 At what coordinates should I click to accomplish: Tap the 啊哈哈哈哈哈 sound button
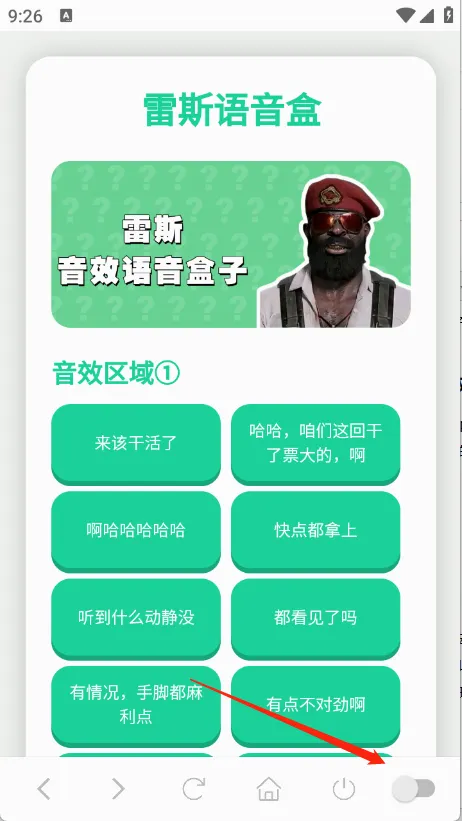point(136,531)
